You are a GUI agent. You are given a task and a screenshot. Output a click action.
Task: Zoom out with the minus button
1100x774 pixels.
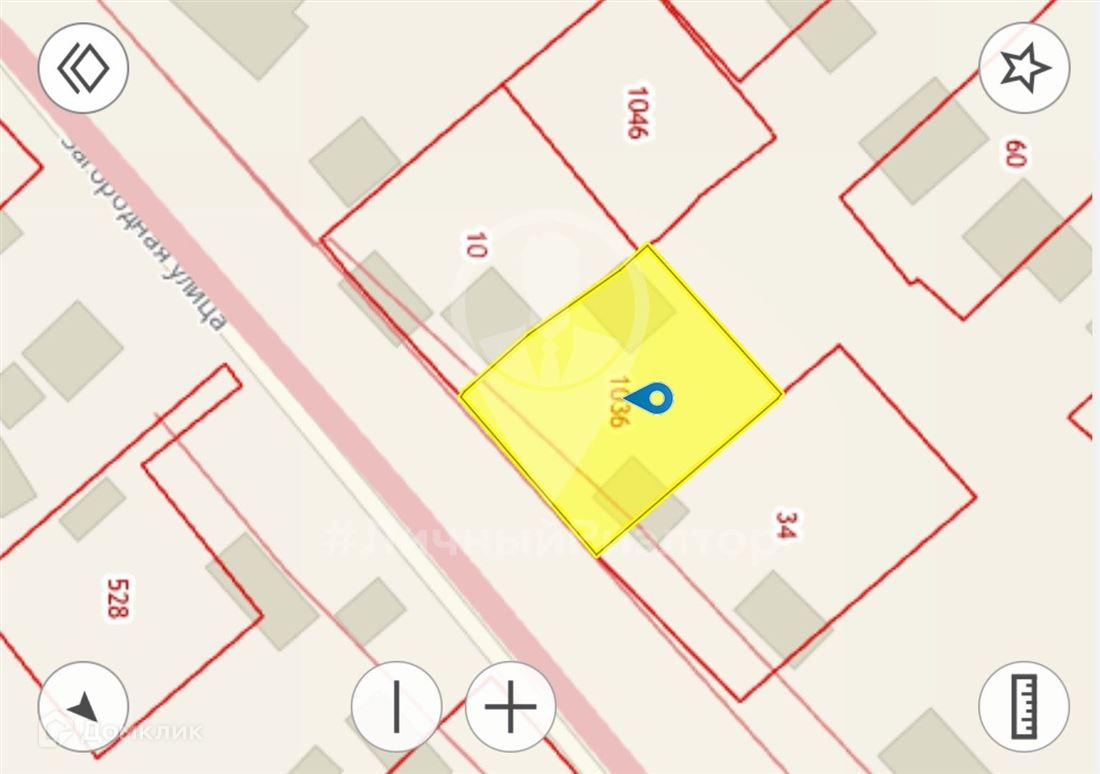pos(397,707)
